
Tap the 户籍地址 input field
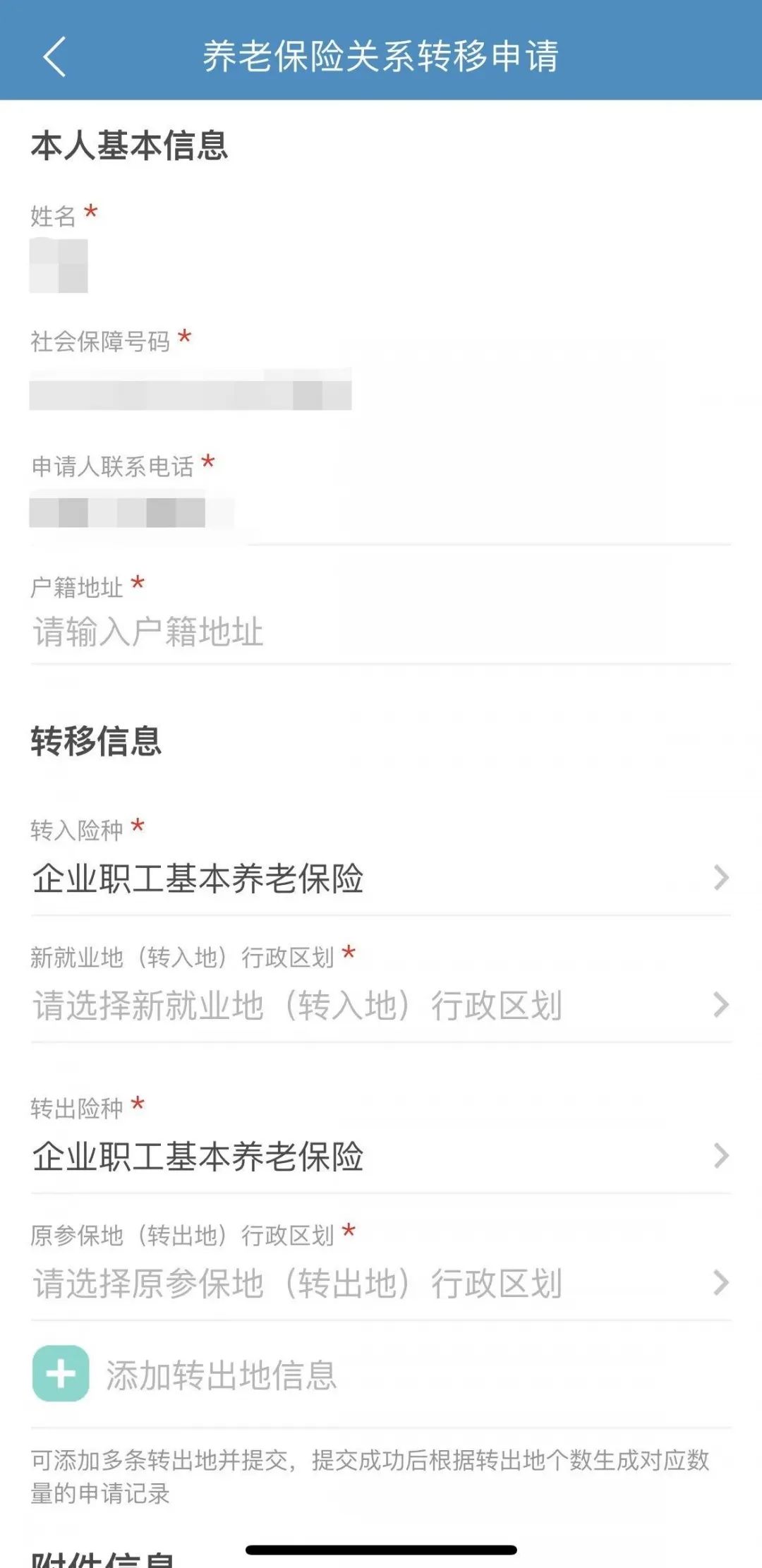tap(381, 632)
